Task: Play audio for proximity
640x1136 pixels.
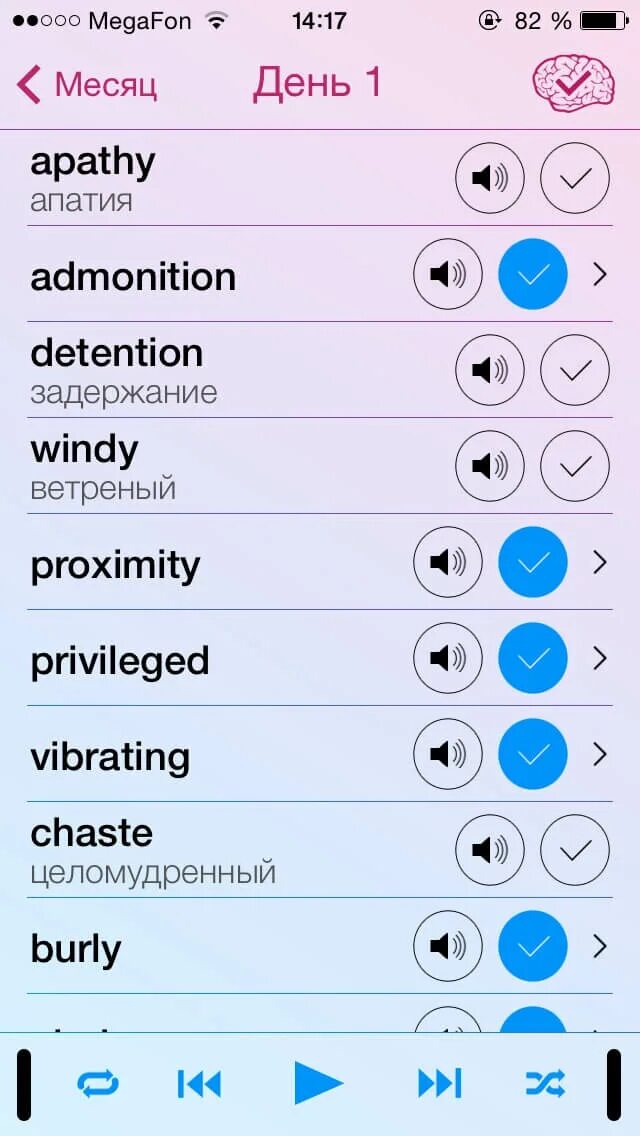Action: coord(448,561)
